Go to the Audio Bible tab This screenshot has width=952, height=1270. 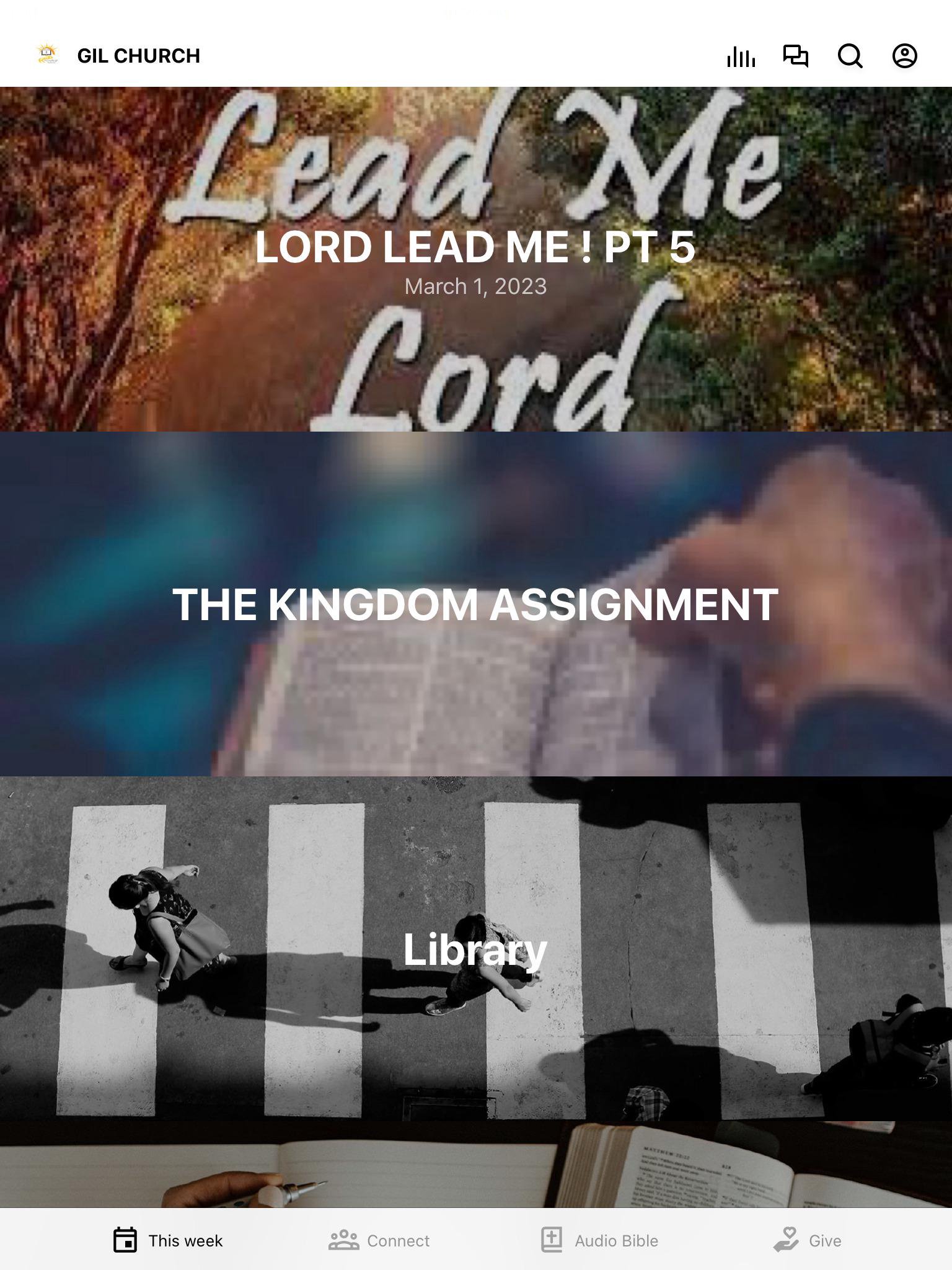(599, 1240)
